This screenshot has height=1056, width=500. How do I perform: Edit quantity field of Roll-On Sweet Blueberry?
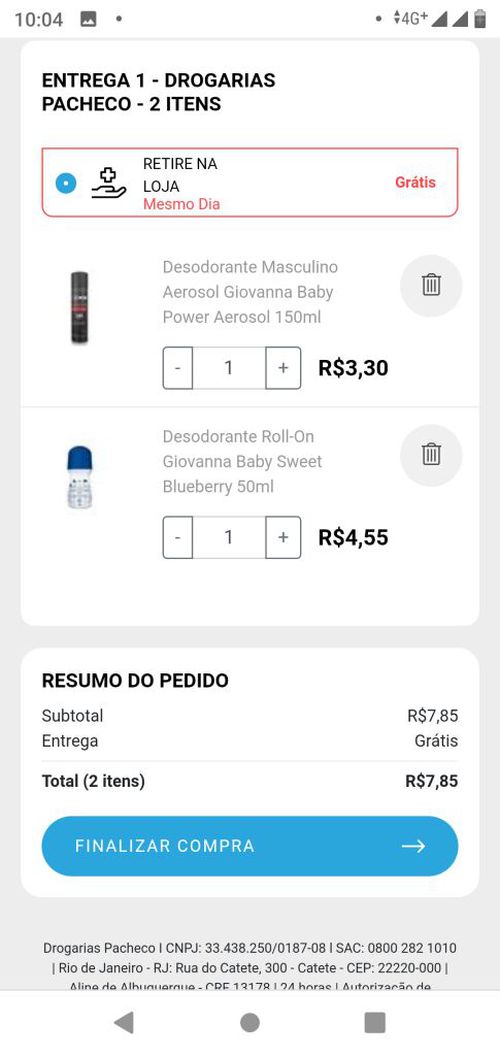click(229, 537)
